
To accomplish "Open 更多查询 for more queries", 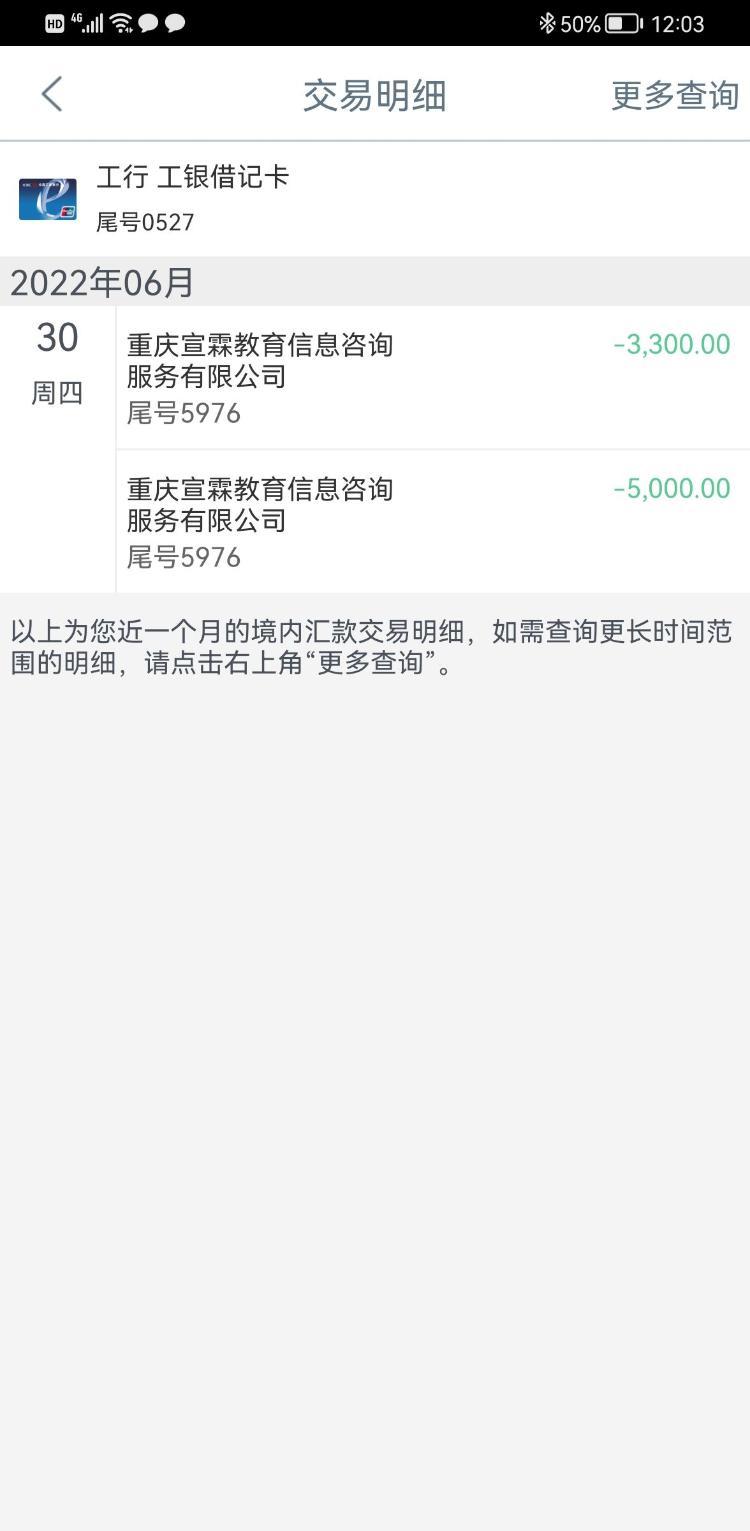I will pyautogui.click(x=674, y=96).
